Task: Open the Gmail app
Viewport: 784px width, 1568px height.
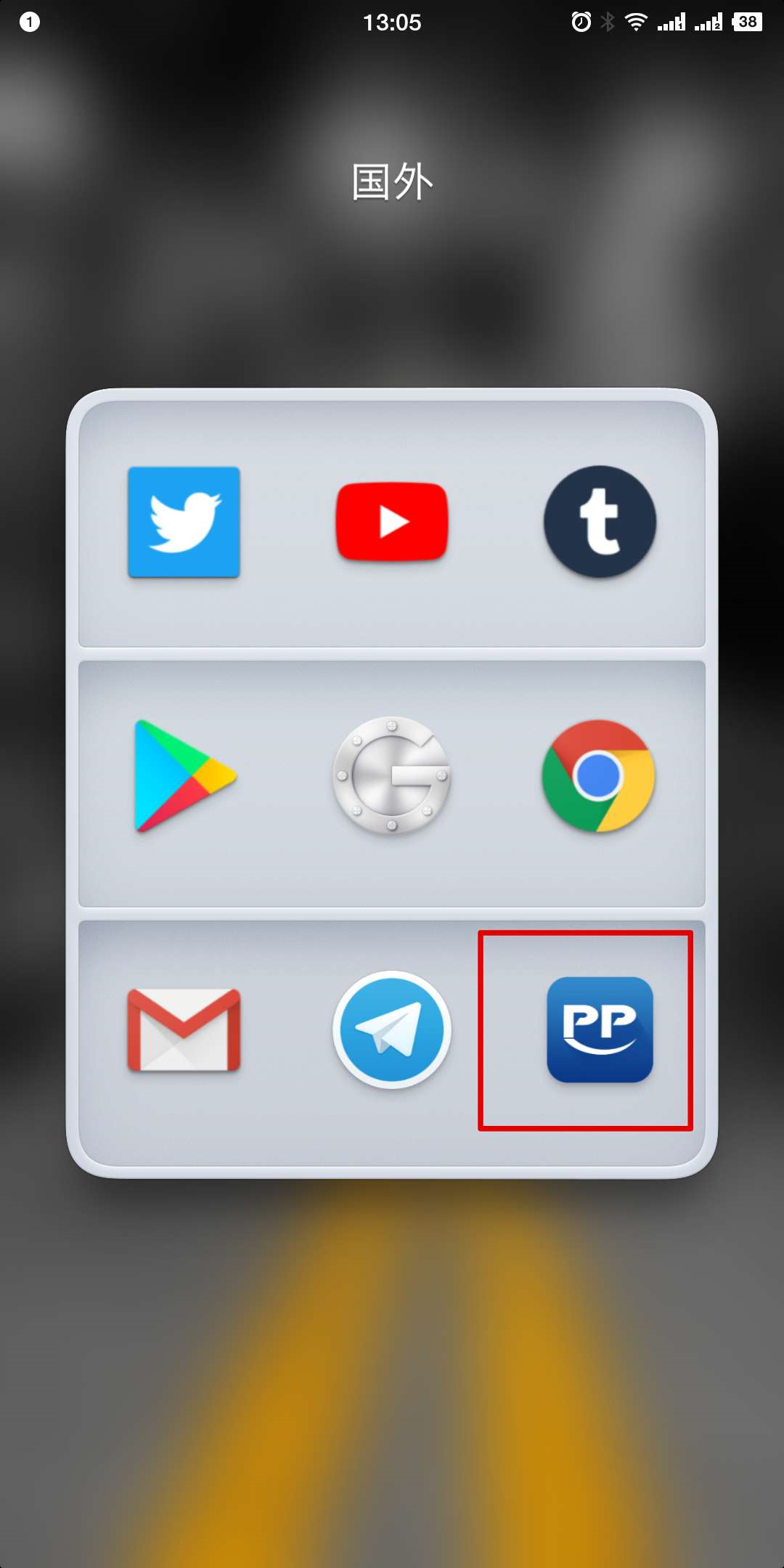Action: tap(184, 1029)
